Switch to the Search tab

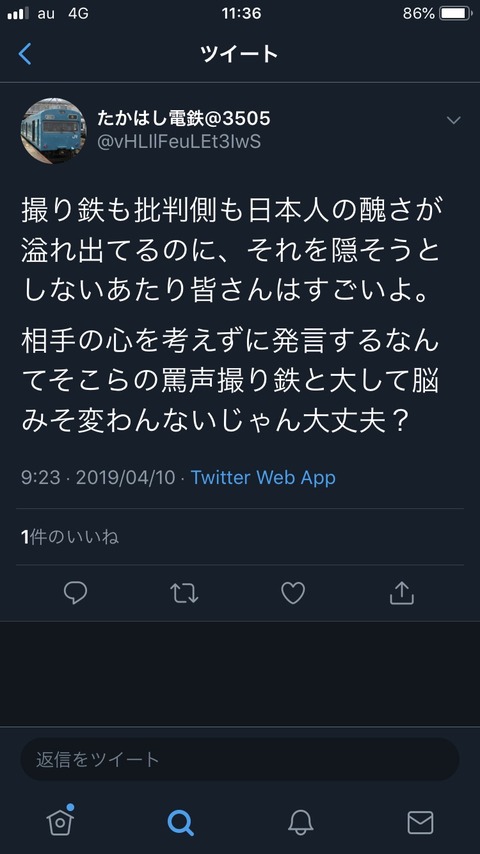(x=180, y=822)
